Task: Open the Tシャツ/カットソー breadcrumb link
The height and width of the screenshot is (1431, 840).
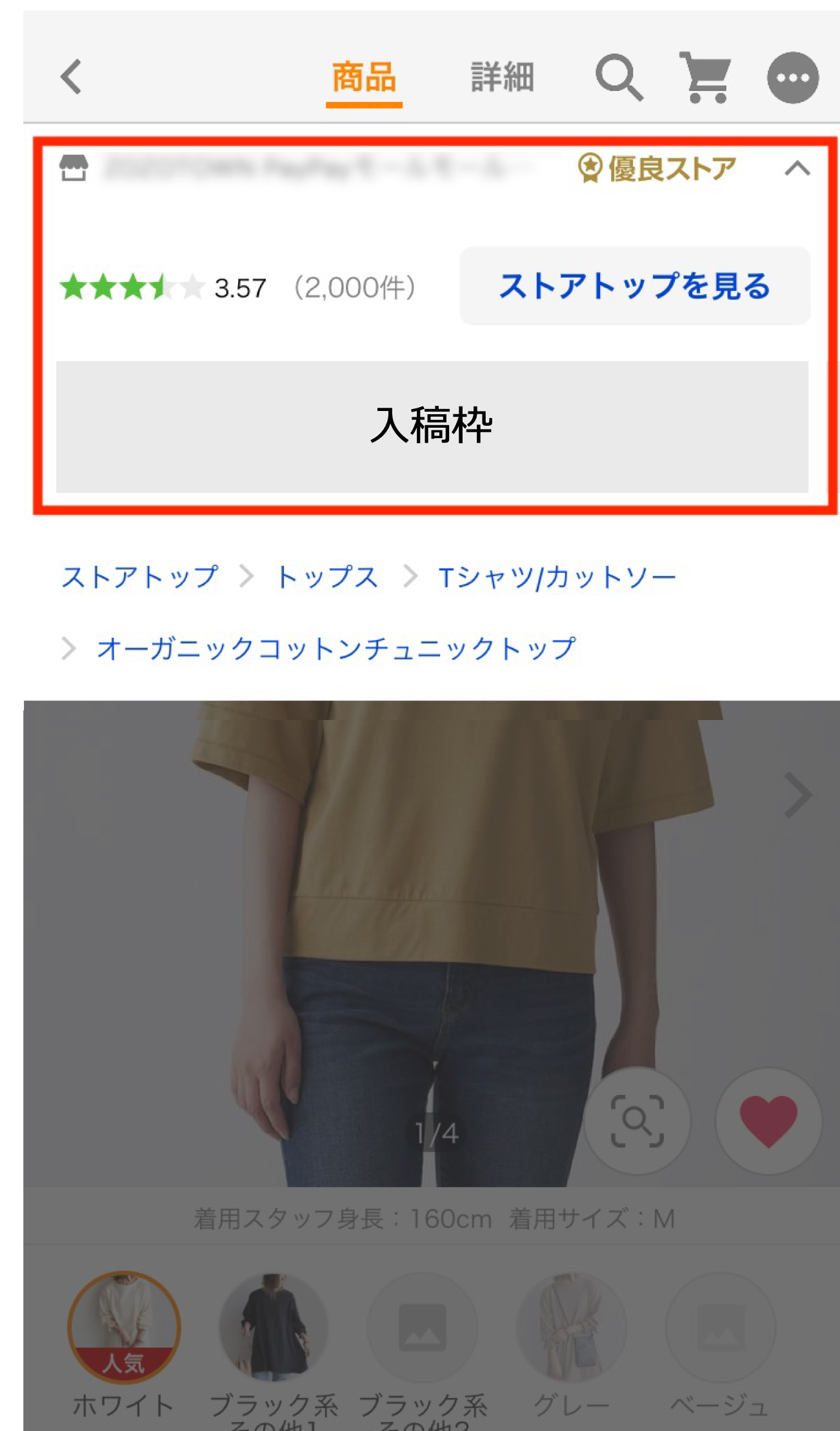Action: 557,577
